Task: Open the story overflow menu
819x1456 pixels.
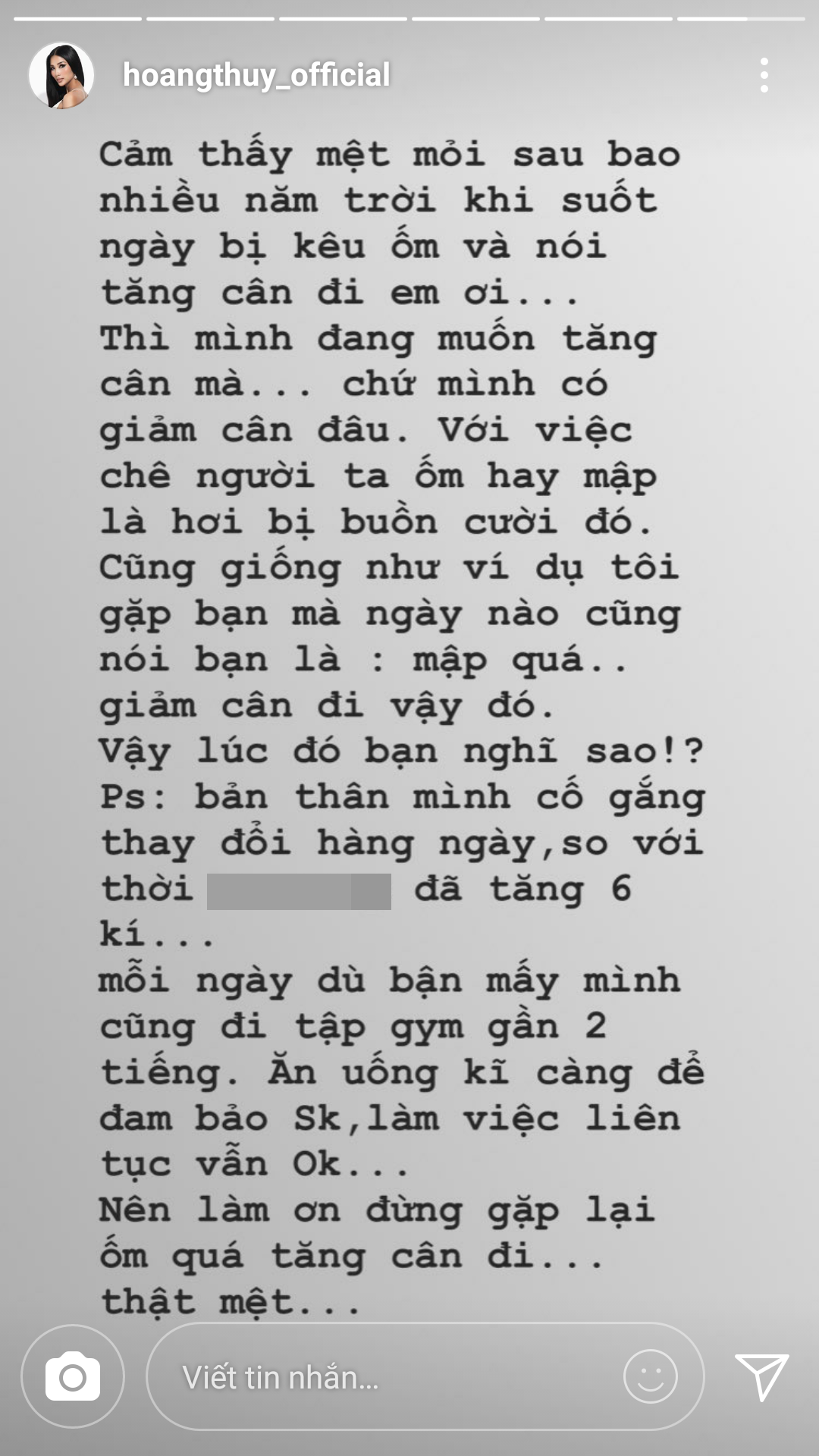Action: (764, 75)
